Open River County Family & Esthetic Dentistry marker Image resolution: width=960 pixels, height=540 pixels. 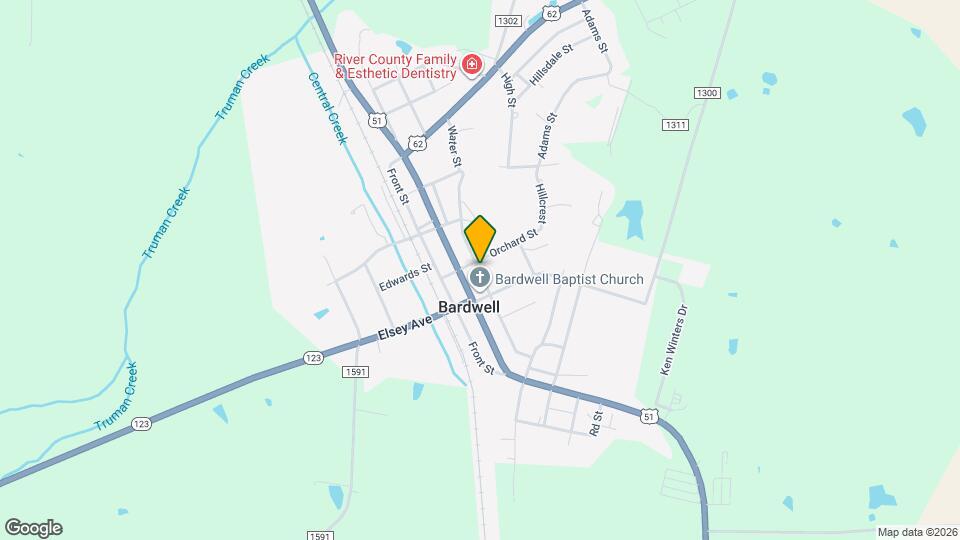click(471, 67)
